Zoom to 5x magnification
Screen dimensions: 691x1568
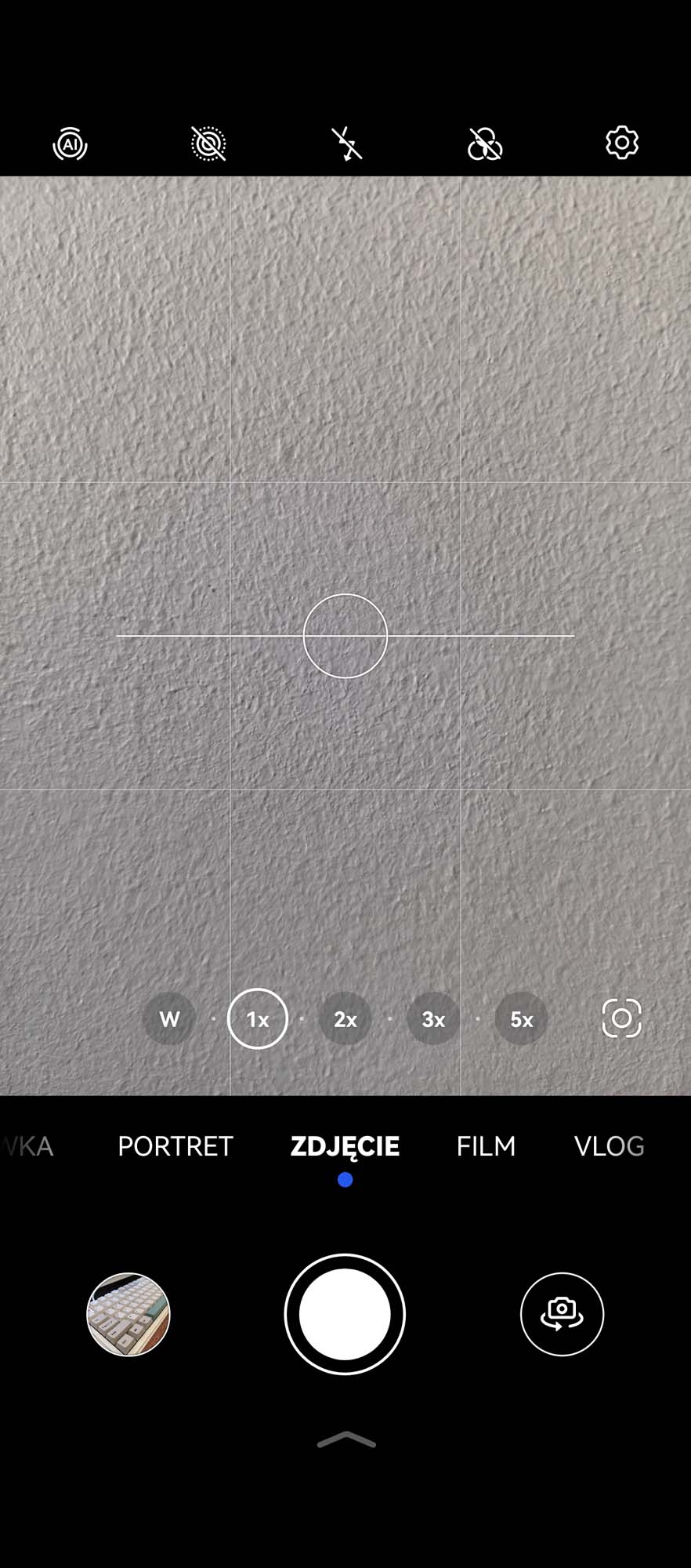[x=521, y=1018]
